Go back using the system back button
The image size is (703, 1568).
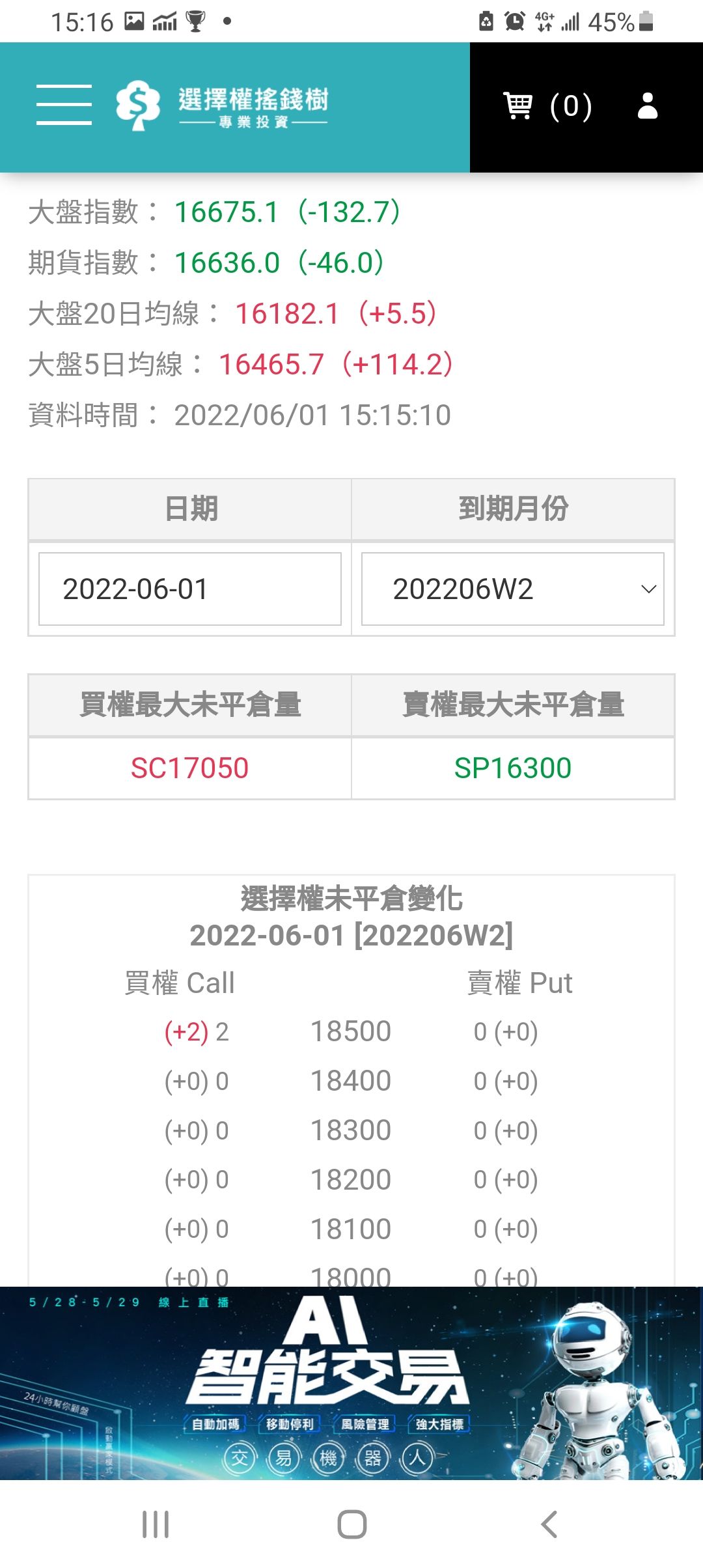tap(549, 1524)
